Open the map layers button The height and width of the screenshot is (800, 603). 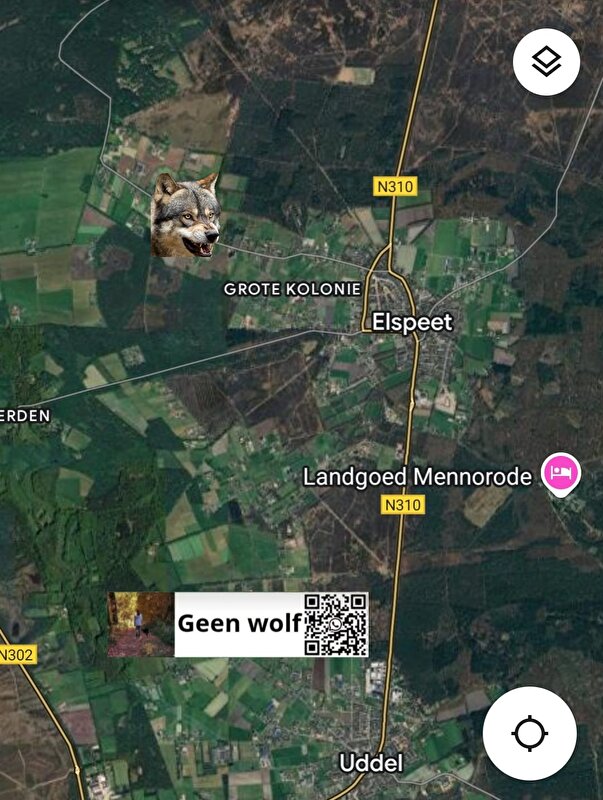click(x=546, y=62)
